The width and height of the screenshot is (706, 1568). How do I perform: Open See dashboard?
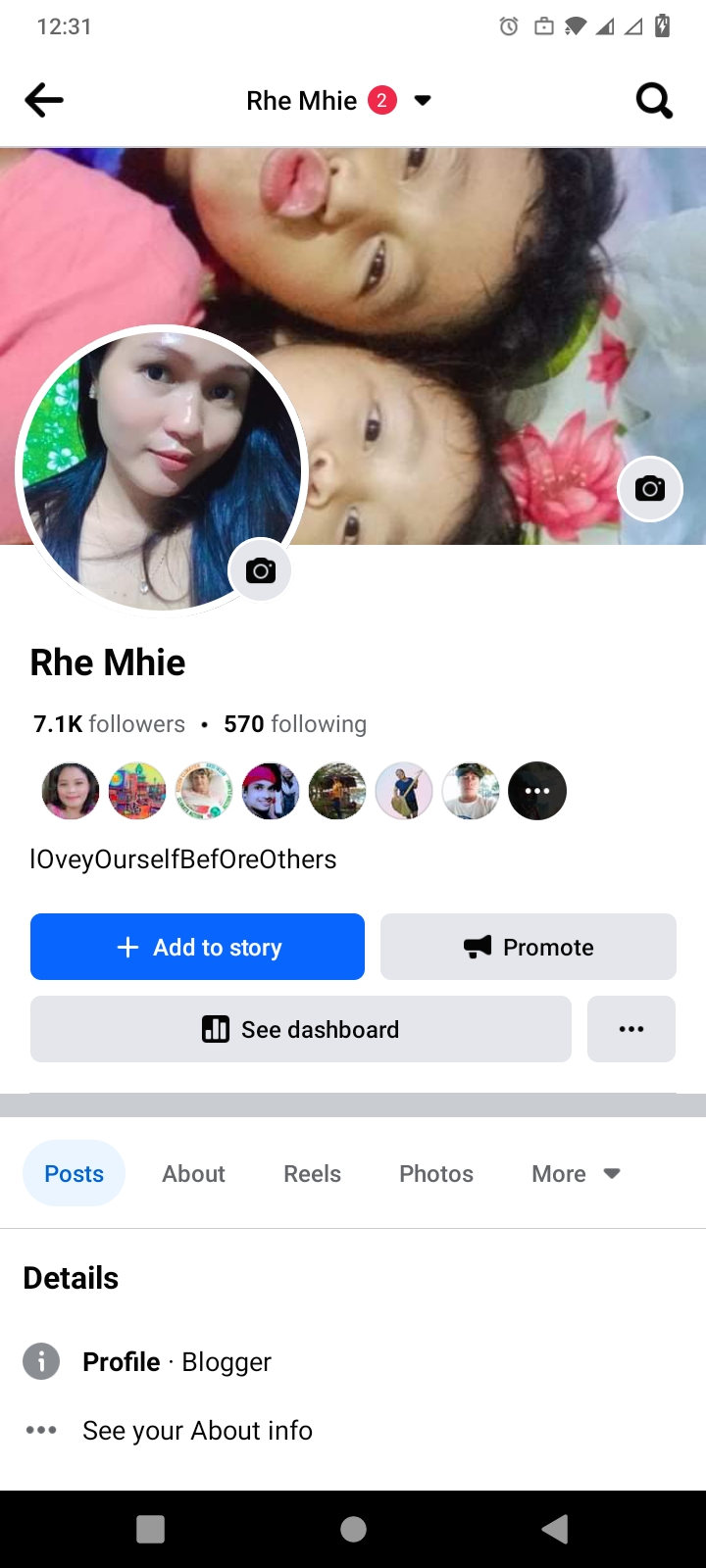[300, 1029]
